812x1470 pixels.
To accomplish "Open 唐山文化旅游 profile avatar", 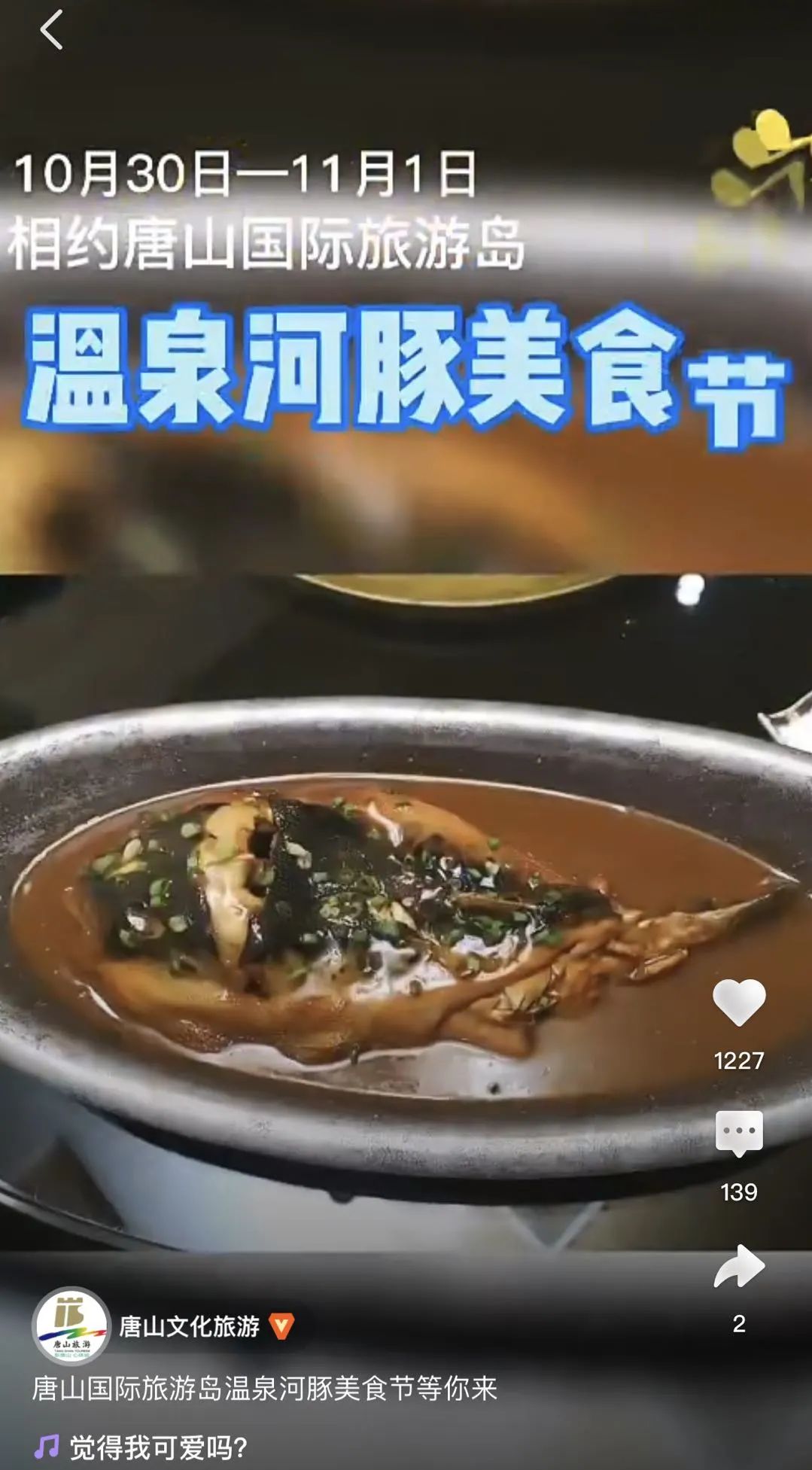I will pyautogui.click(x=71, y=1325).
